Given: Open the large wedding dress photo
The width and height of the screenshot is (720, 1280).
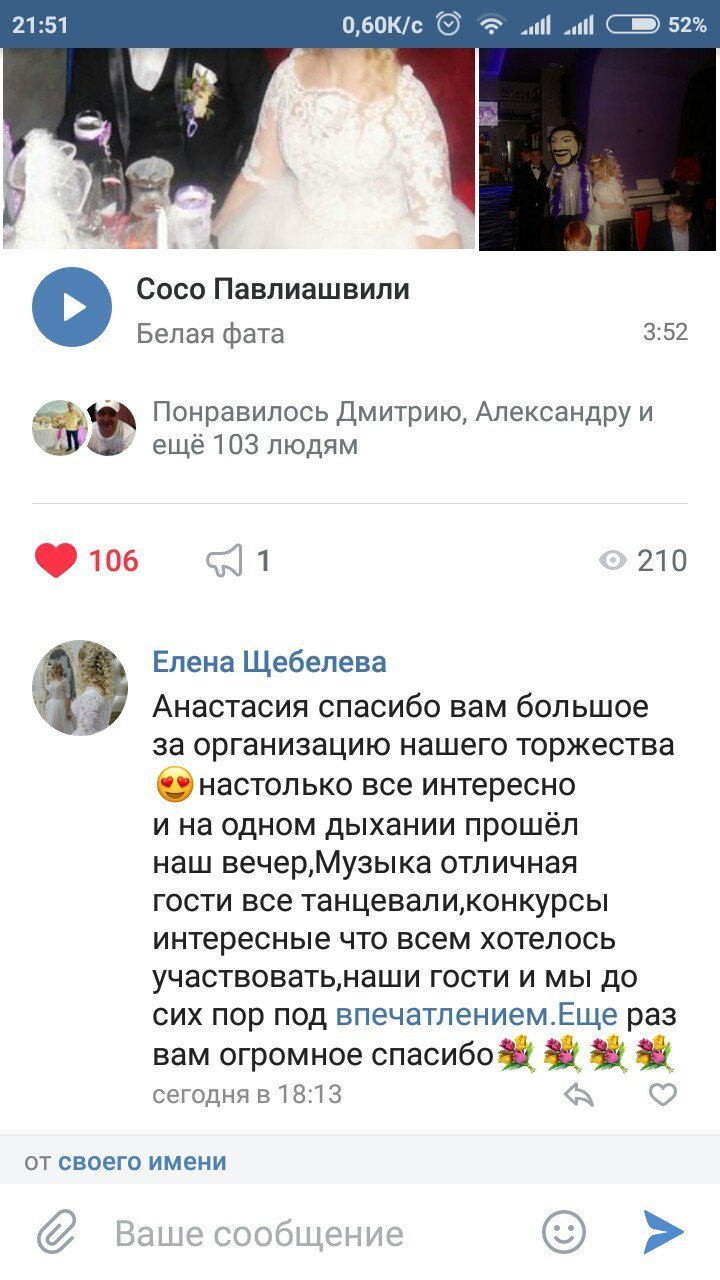Looking at the screenshot, I should point(238,148).
